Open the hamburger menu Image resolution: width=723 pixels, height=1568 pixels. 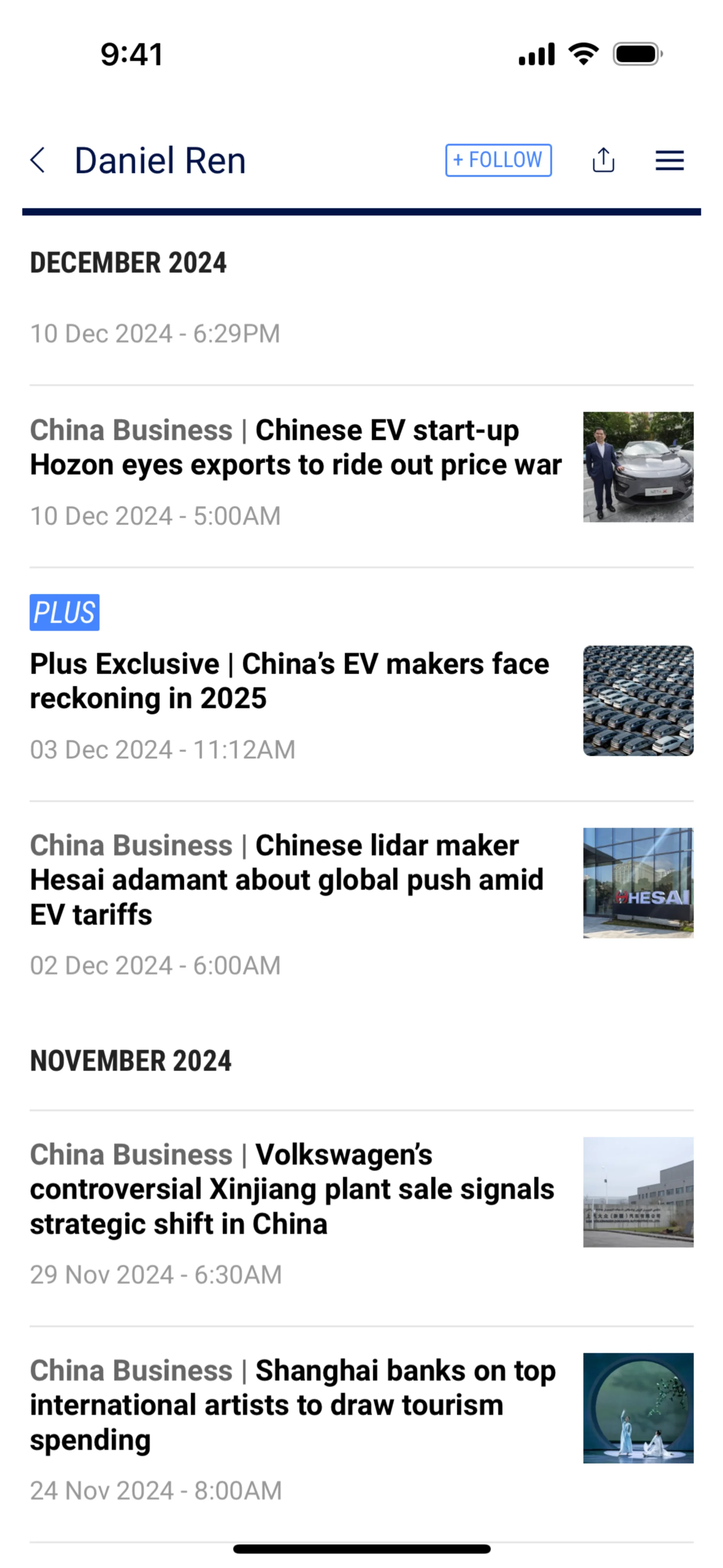(670, 161)
